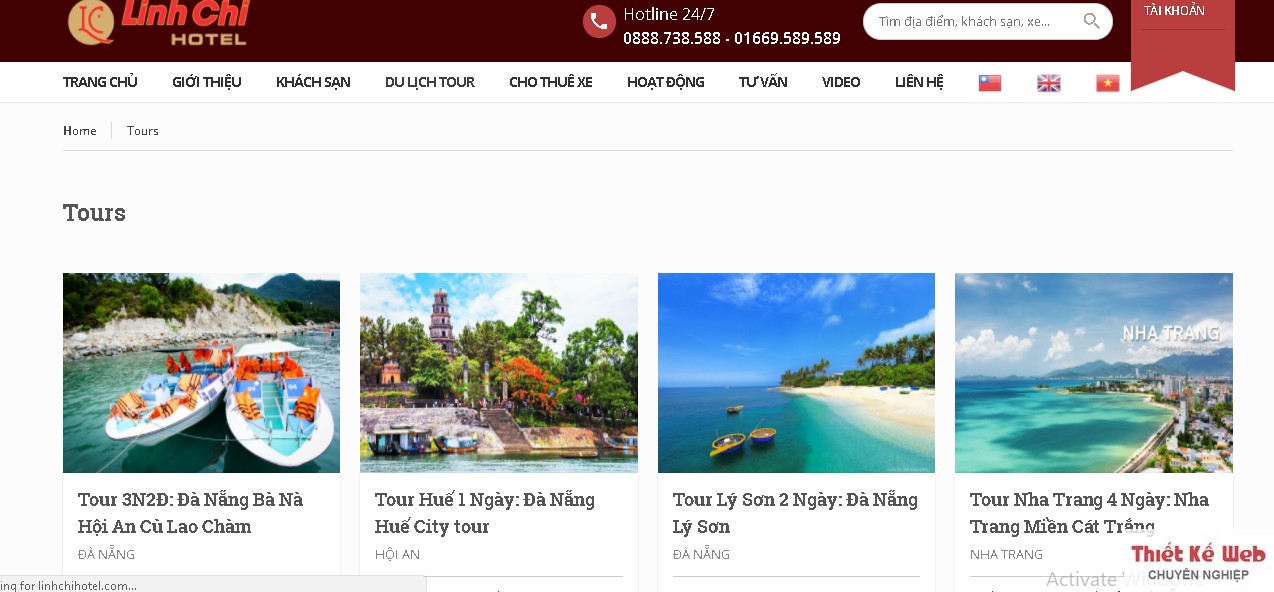Viewport: 1274px width, 592px height.
Task: Open the TƯ VẤN menu item
Action: (763, 82)
